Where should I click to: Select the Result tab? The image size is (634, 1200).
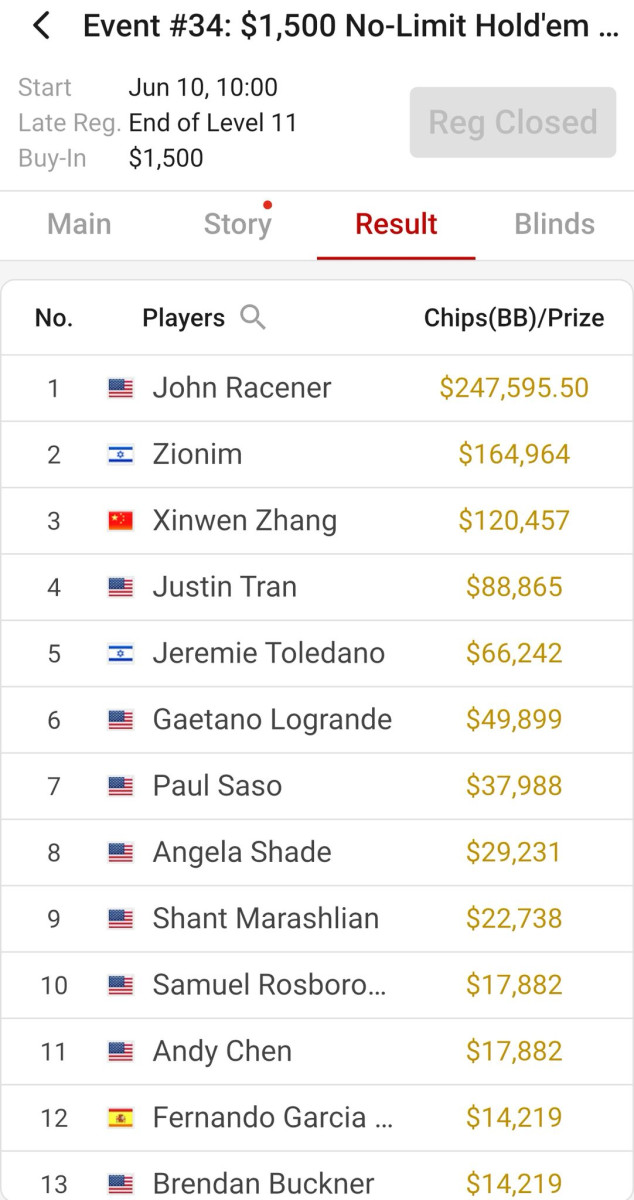coord(396,224)
